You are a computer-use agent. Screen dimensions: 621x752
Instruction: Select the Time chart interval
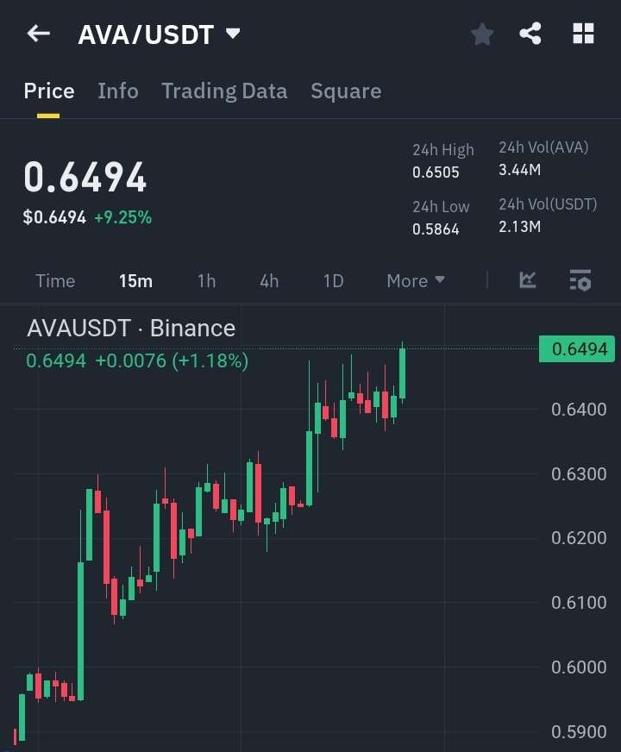[x=55, y=281]
